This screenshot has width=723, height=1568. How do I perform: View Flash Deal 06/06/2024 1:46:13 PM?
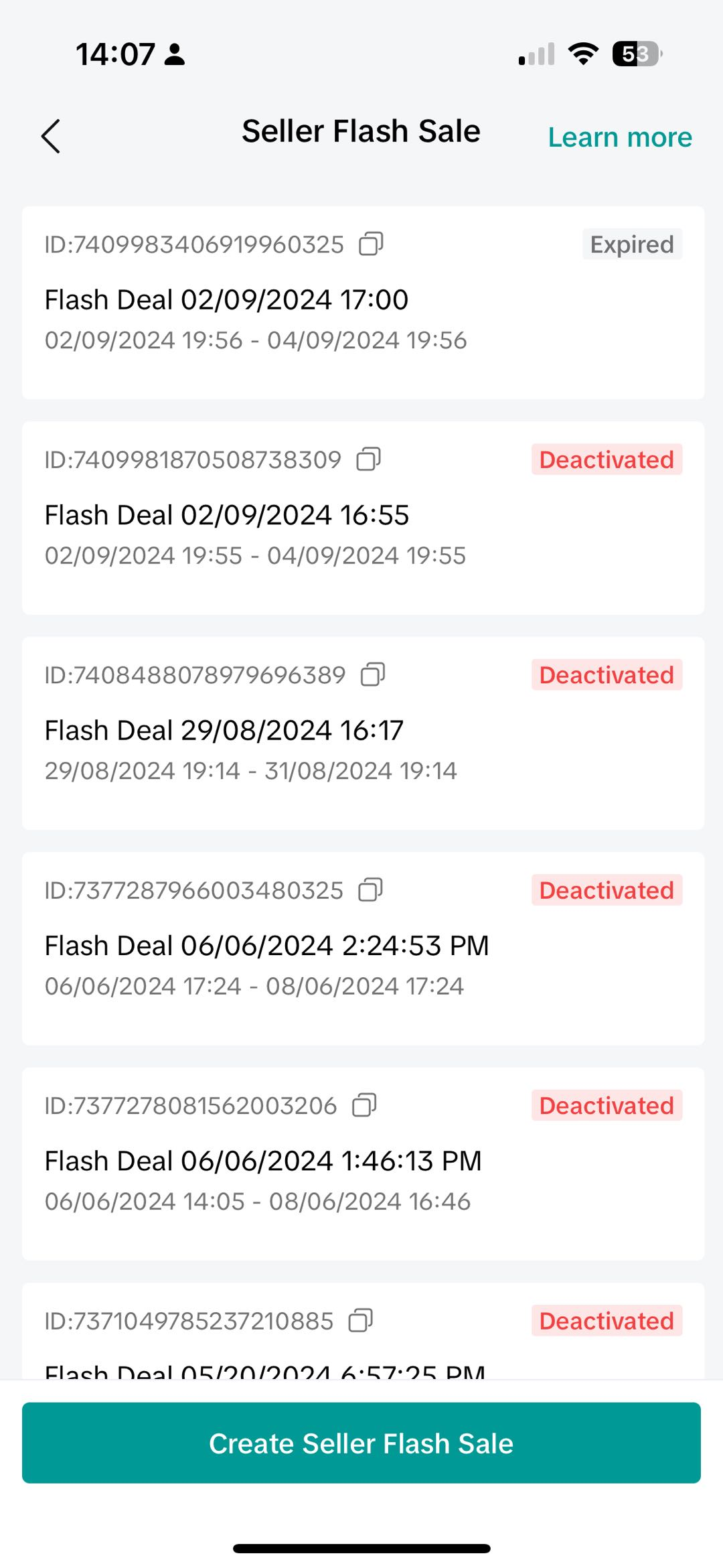(x=263, y=1161)
